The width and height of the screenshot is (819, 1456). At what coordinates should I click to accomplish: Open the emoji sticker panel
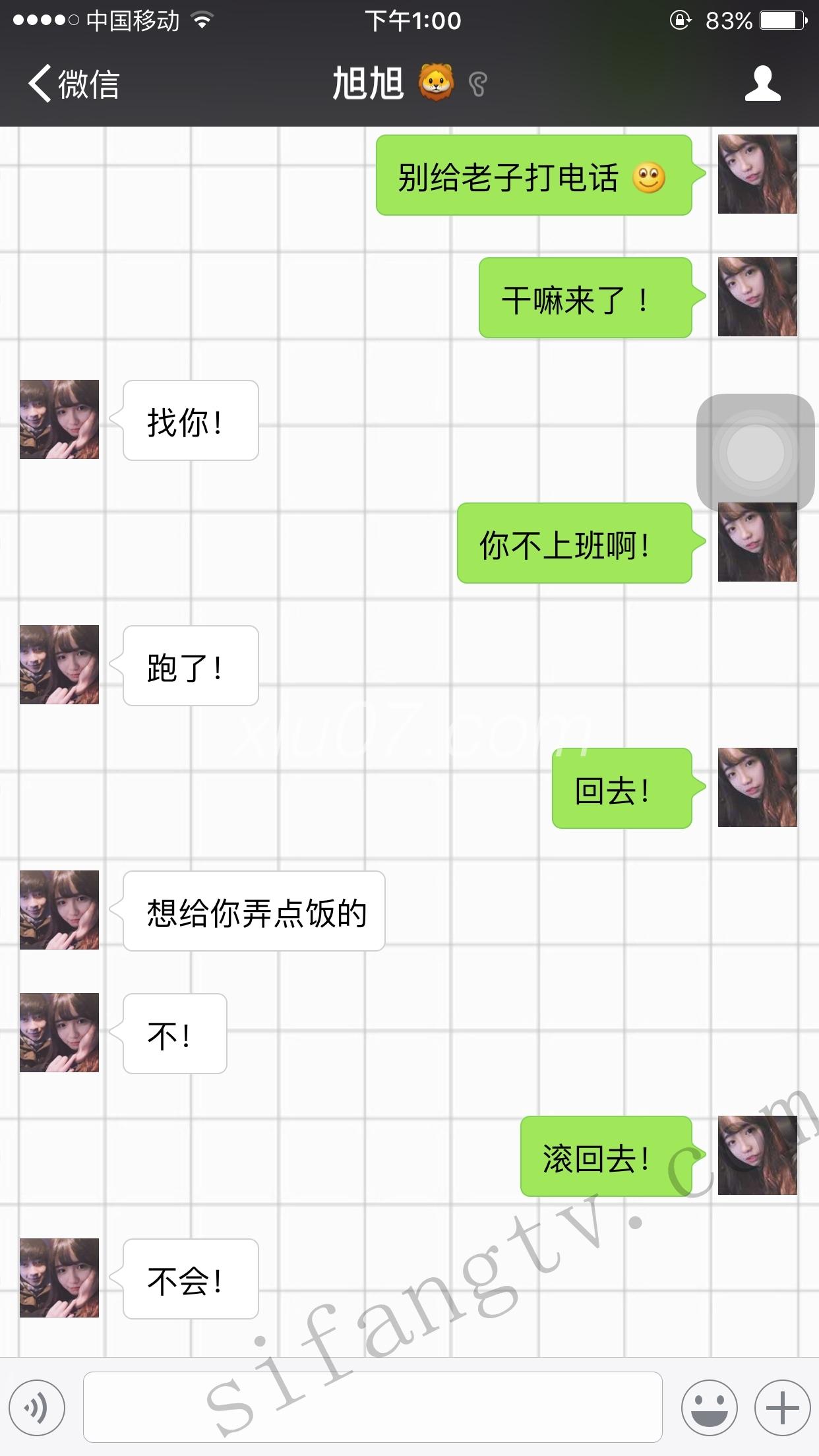(x=709, y=1408)
